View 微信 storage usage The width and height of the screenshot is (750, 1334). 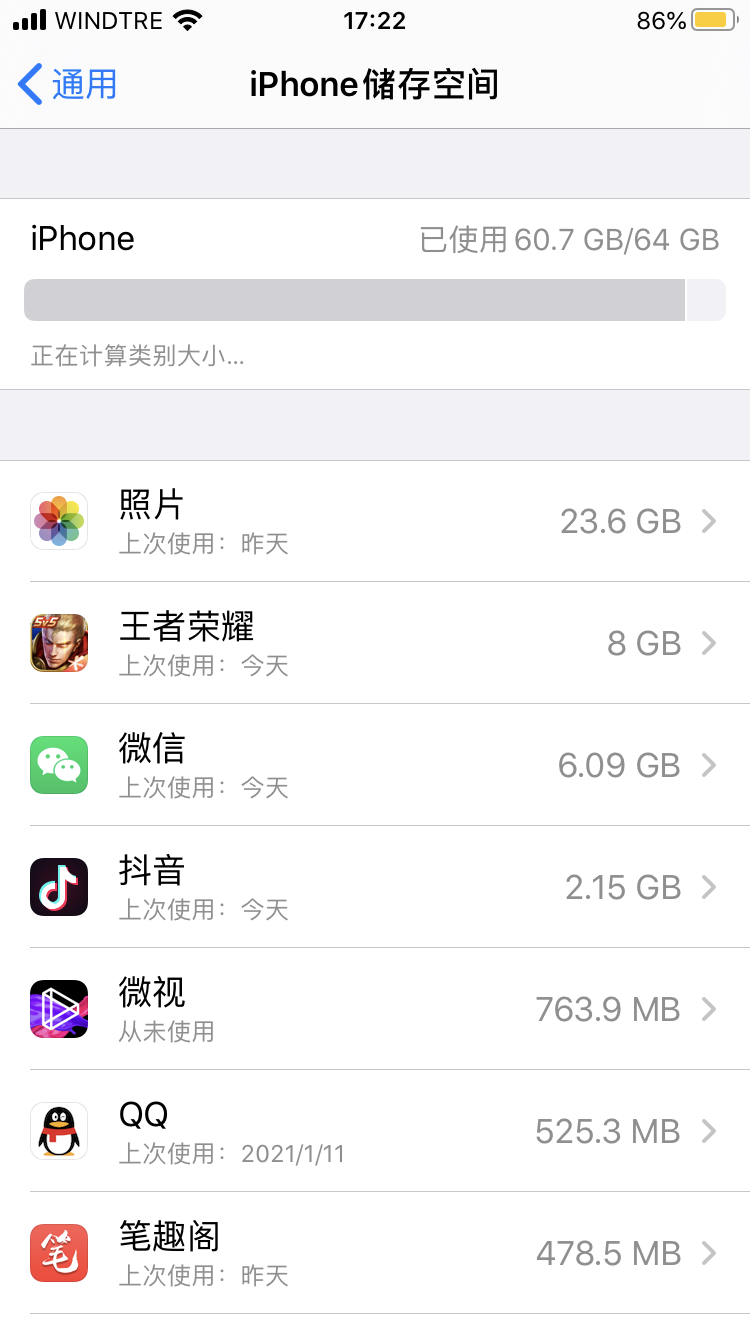tap(375, 765)
